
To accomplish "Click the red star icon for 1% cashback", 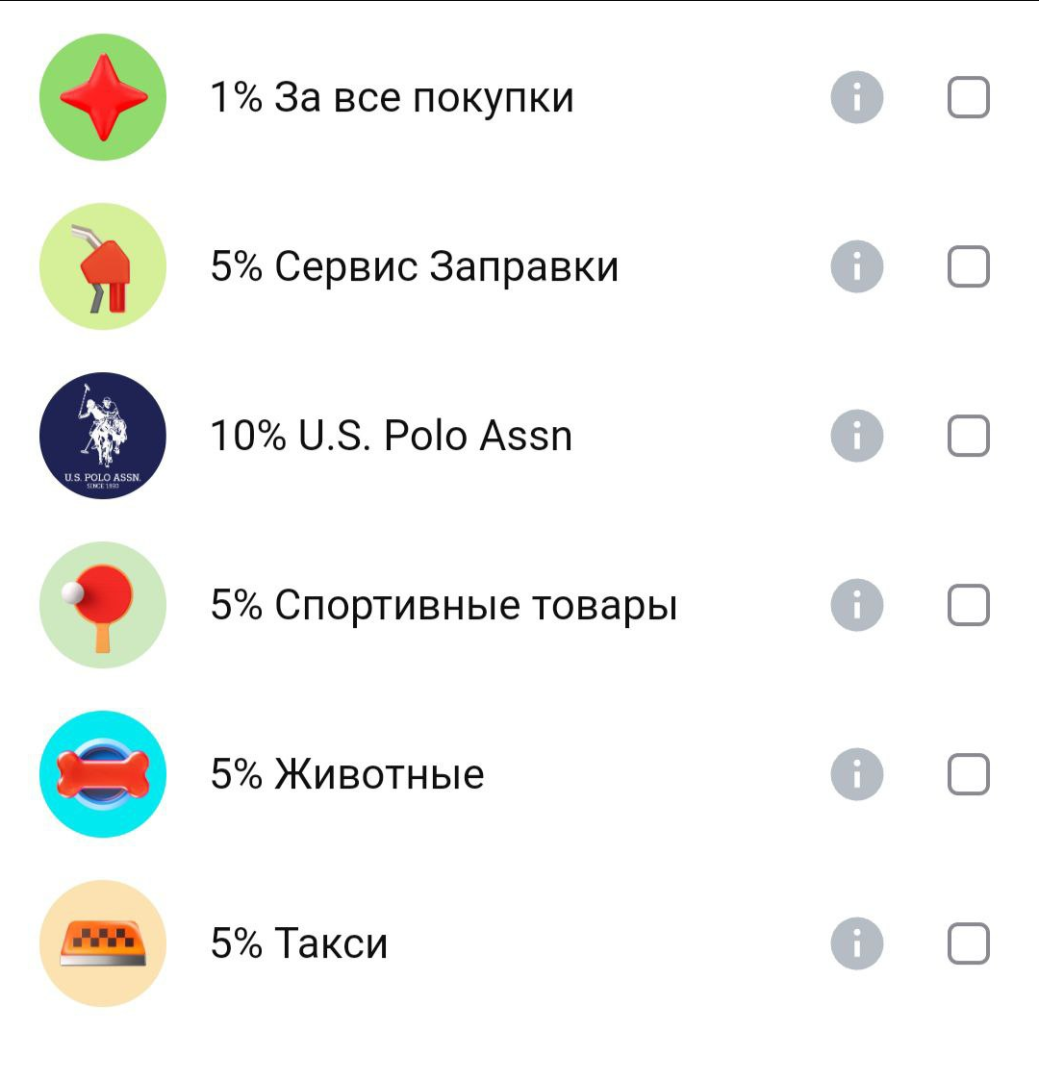I will [x=103, y=97].
